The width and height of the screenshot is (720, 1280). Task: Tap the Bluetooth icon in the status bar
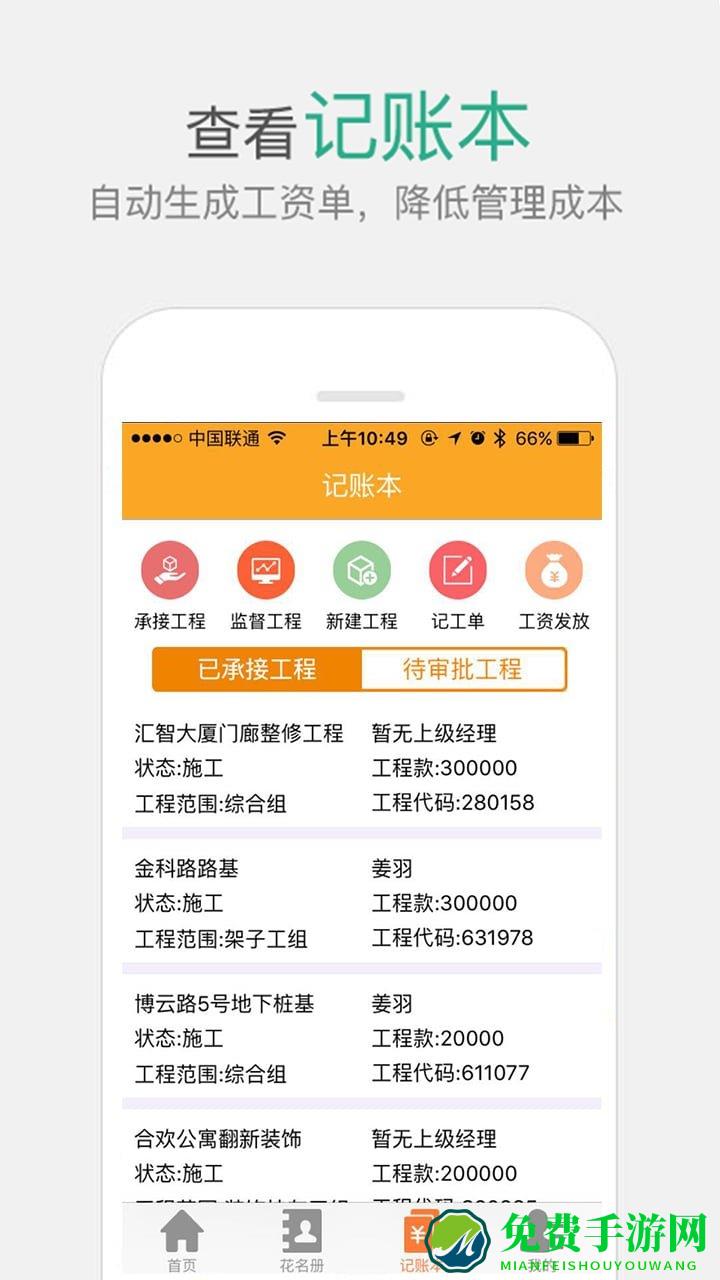click(x=500, y=437)
